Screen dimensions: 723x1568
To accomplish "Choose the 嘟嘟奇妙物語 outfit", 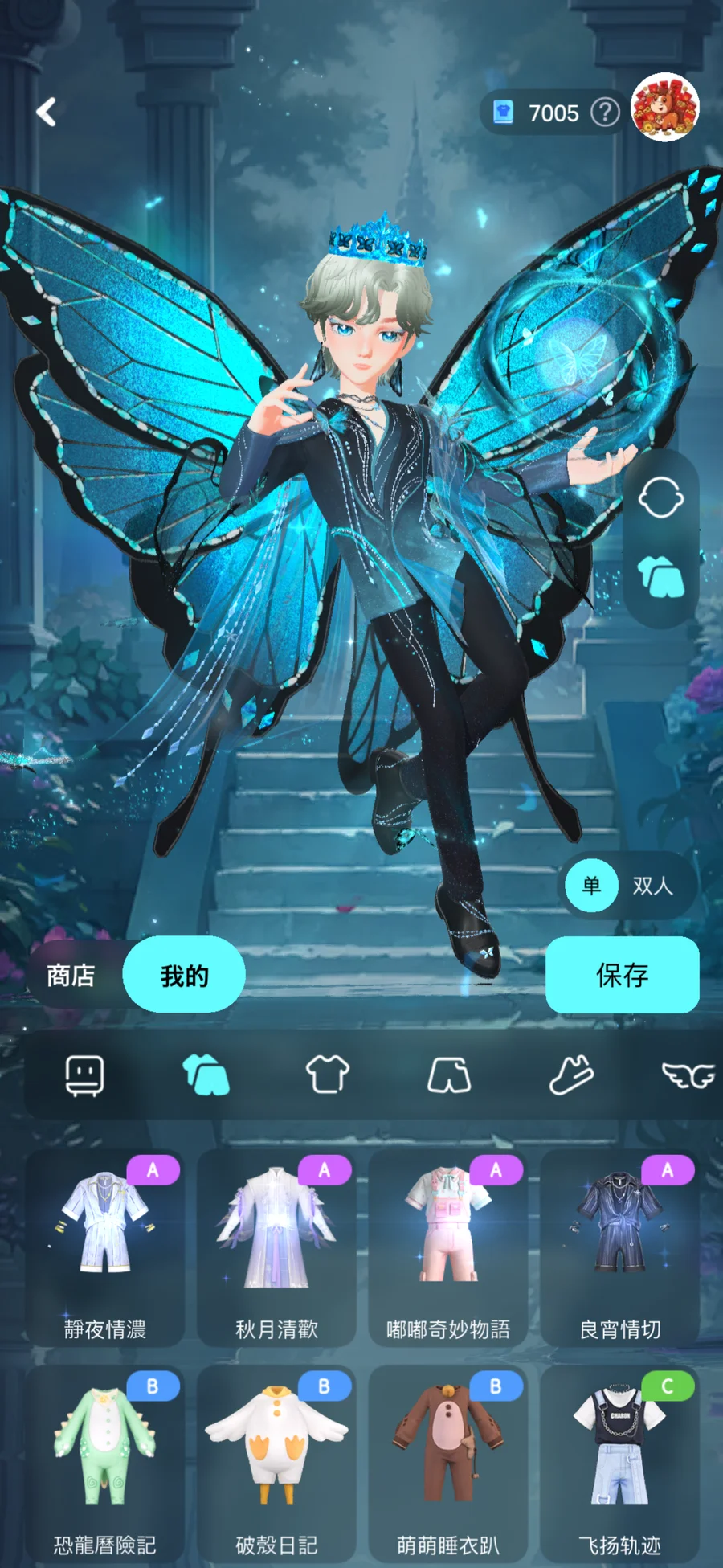I will tap(448, 1247).
